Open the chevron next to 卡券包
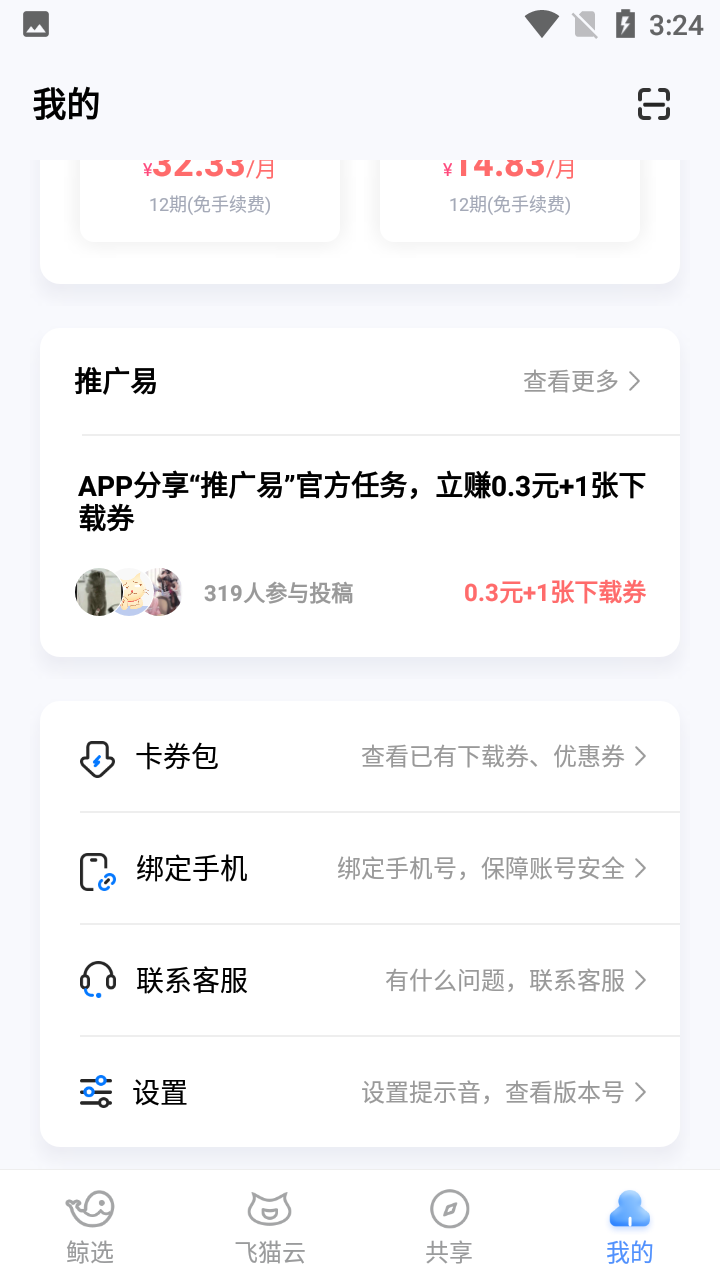720x1280 pixels. 640,757
